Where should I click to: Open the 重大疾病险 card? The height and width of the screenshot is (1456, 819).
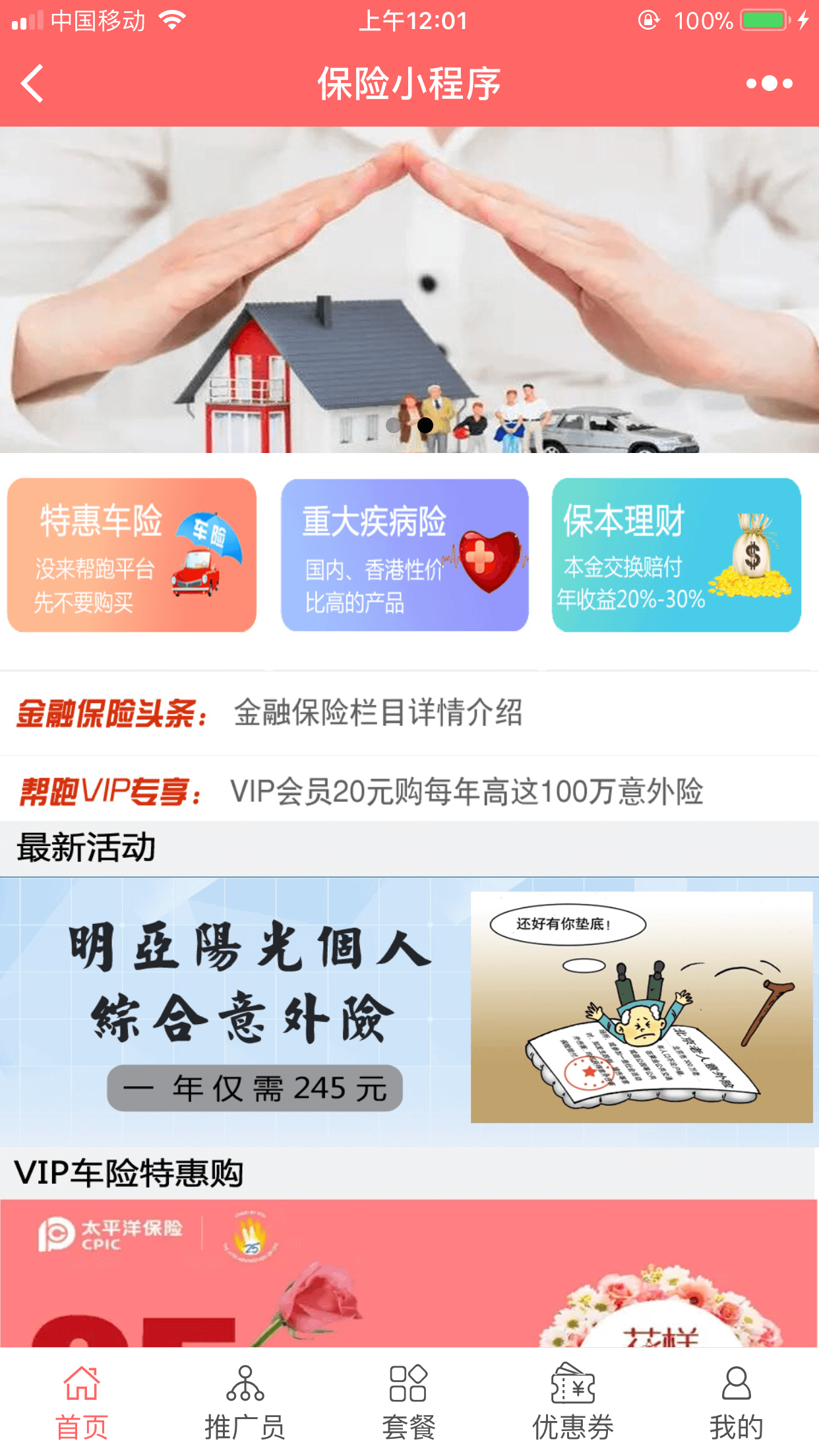(405, 555)
